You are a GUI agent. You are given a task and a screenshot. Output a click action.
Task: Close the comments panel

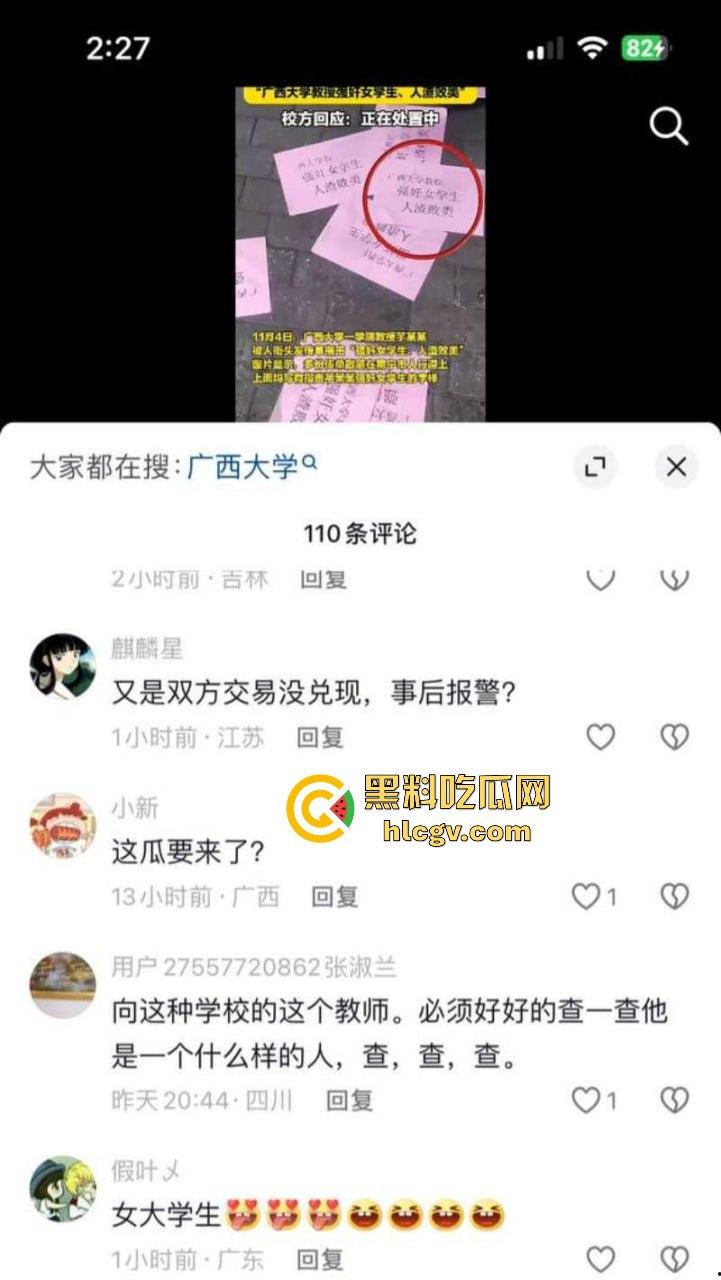[x=676, y=467]
